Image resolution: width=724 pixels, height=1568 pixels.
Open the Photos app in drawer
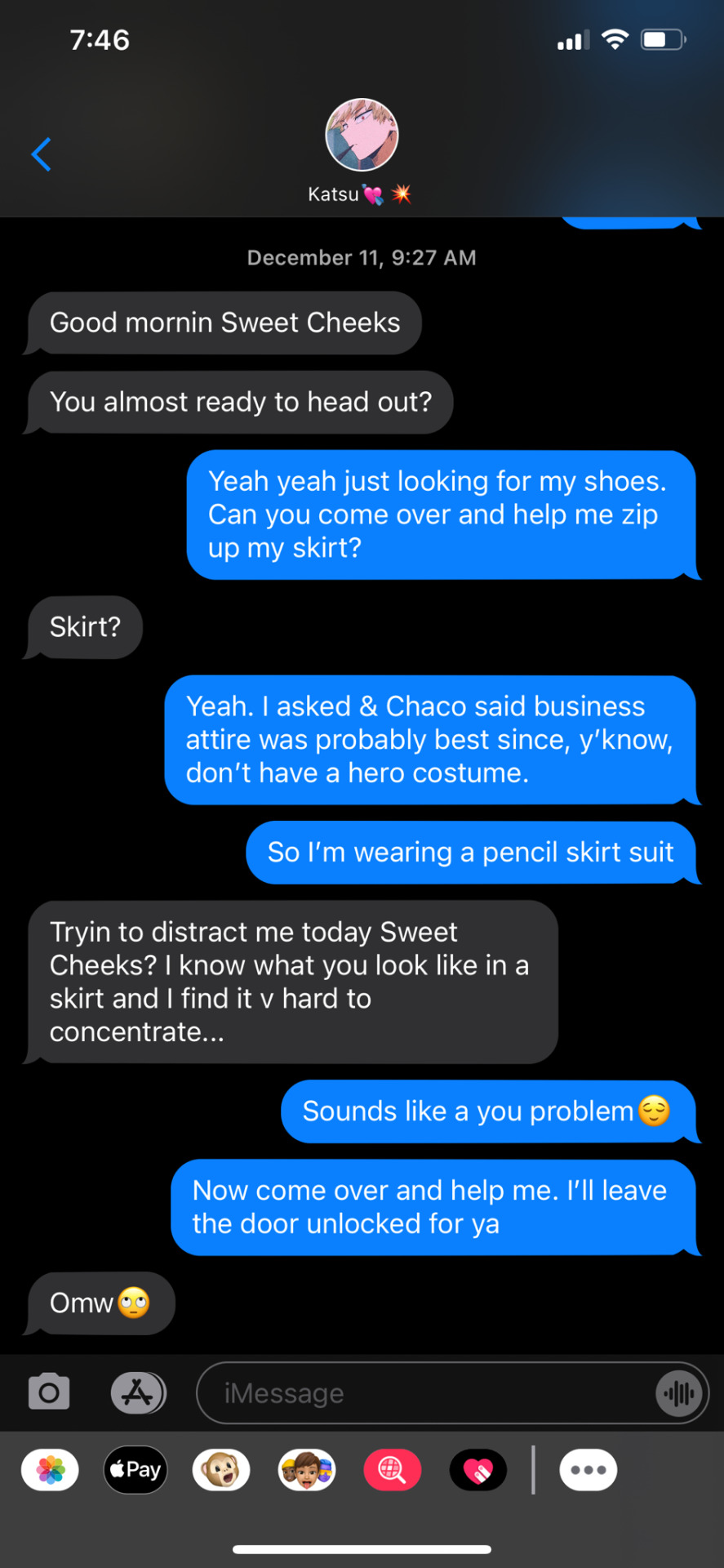pos(50,1470)
